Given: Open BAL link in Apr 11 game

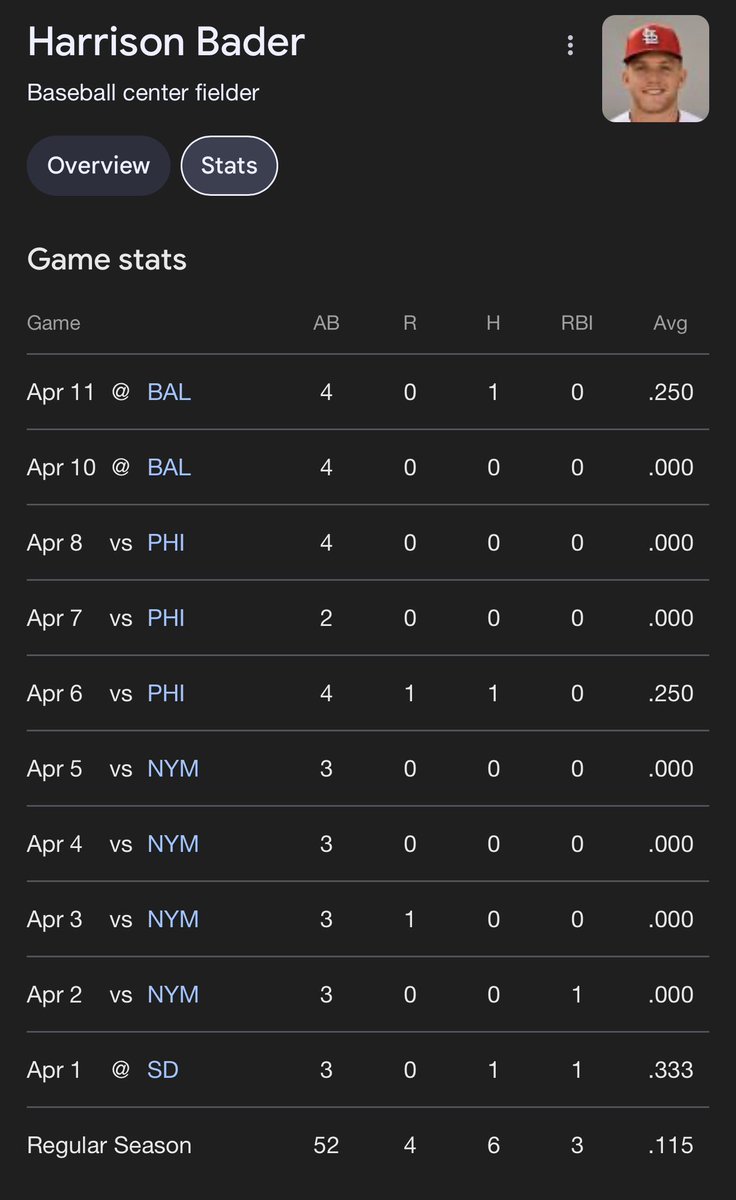Looking at the screenshot, I should (169, 392).
